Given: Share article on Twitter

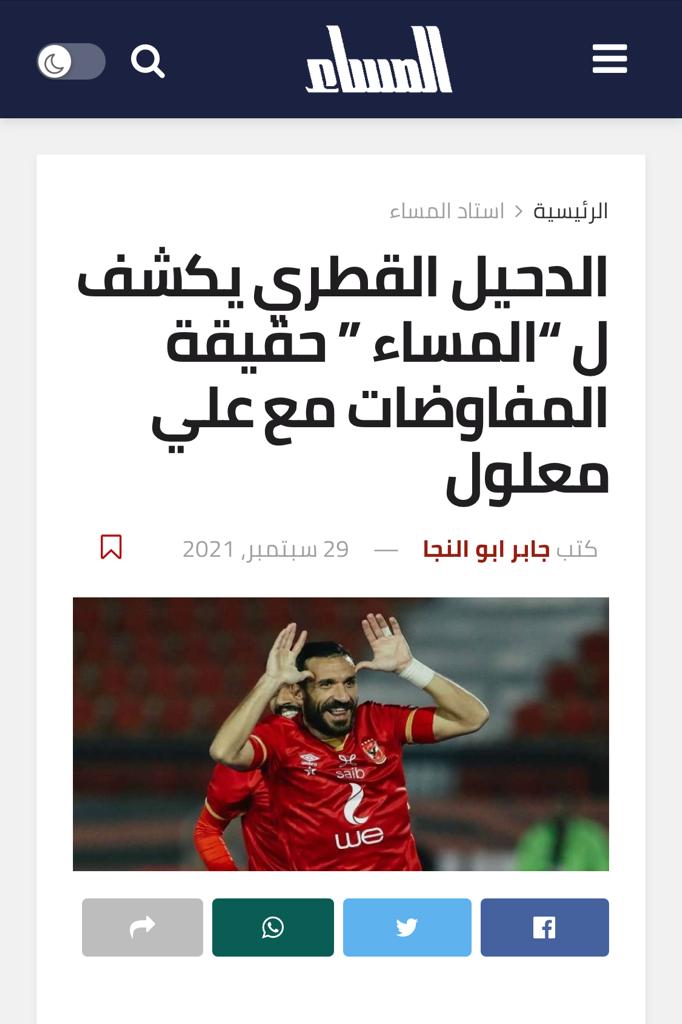Looking at the screenshot, I should 406,927.
